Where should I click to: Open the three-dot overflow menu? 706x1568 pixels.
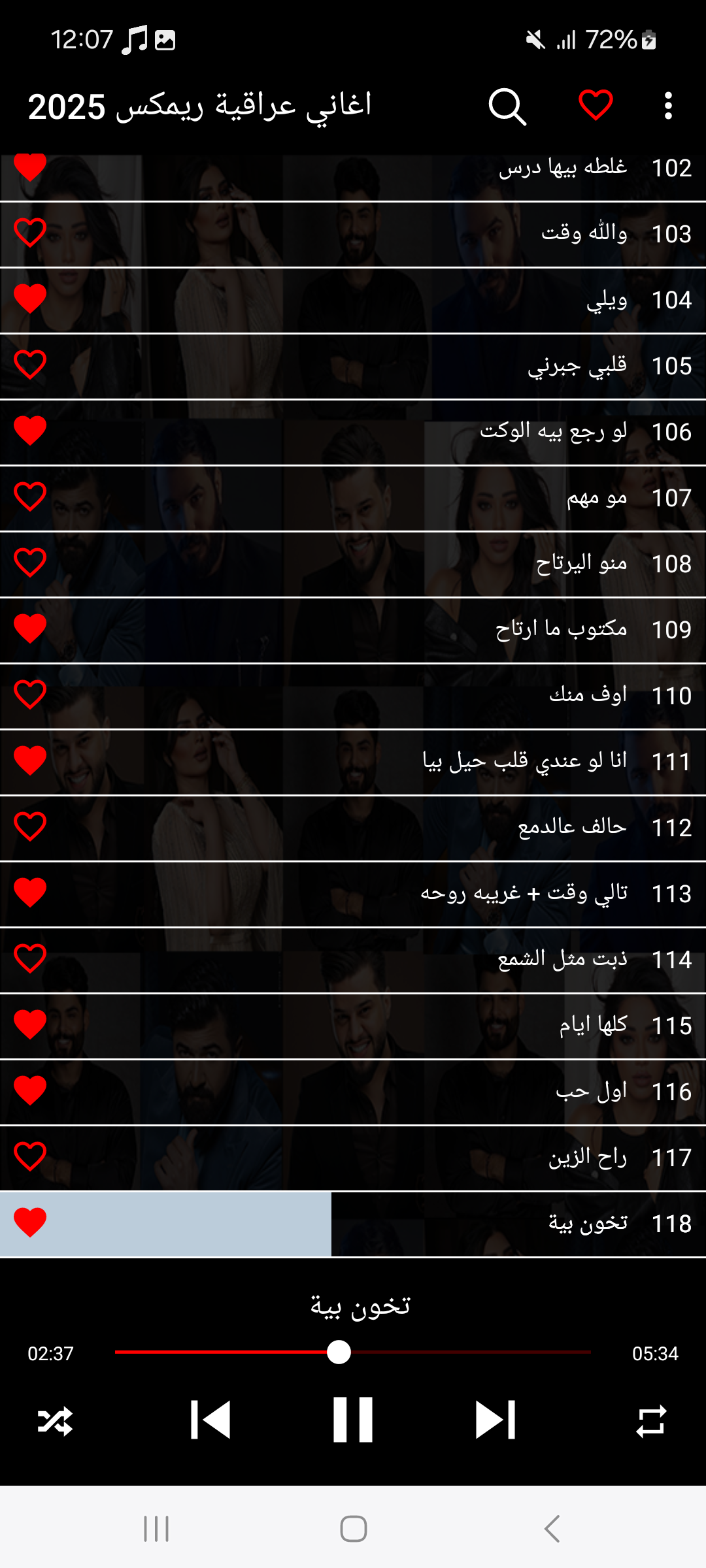click(x=667, y=106)
